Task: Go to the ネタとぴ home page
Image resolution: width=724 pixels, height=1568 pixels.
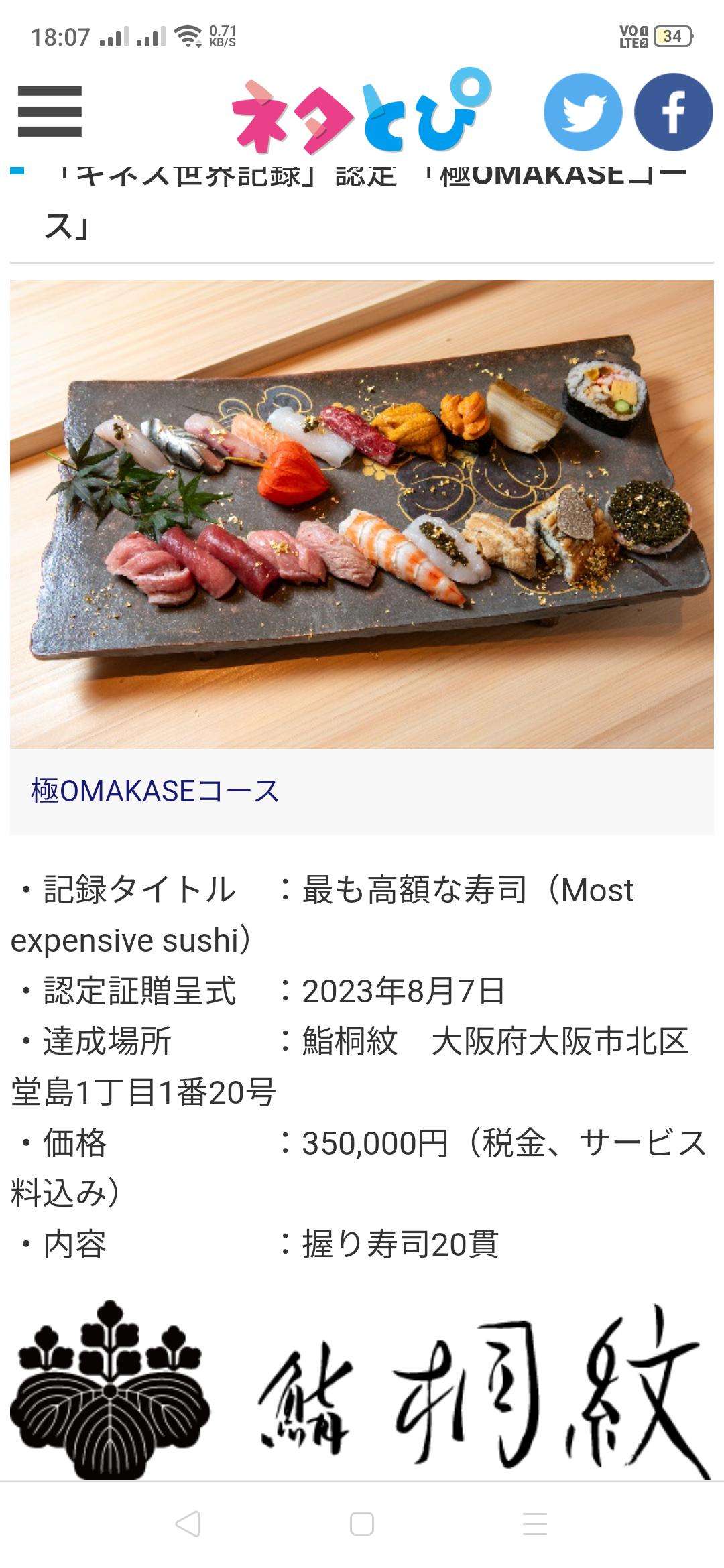Action: coord(360,111)
